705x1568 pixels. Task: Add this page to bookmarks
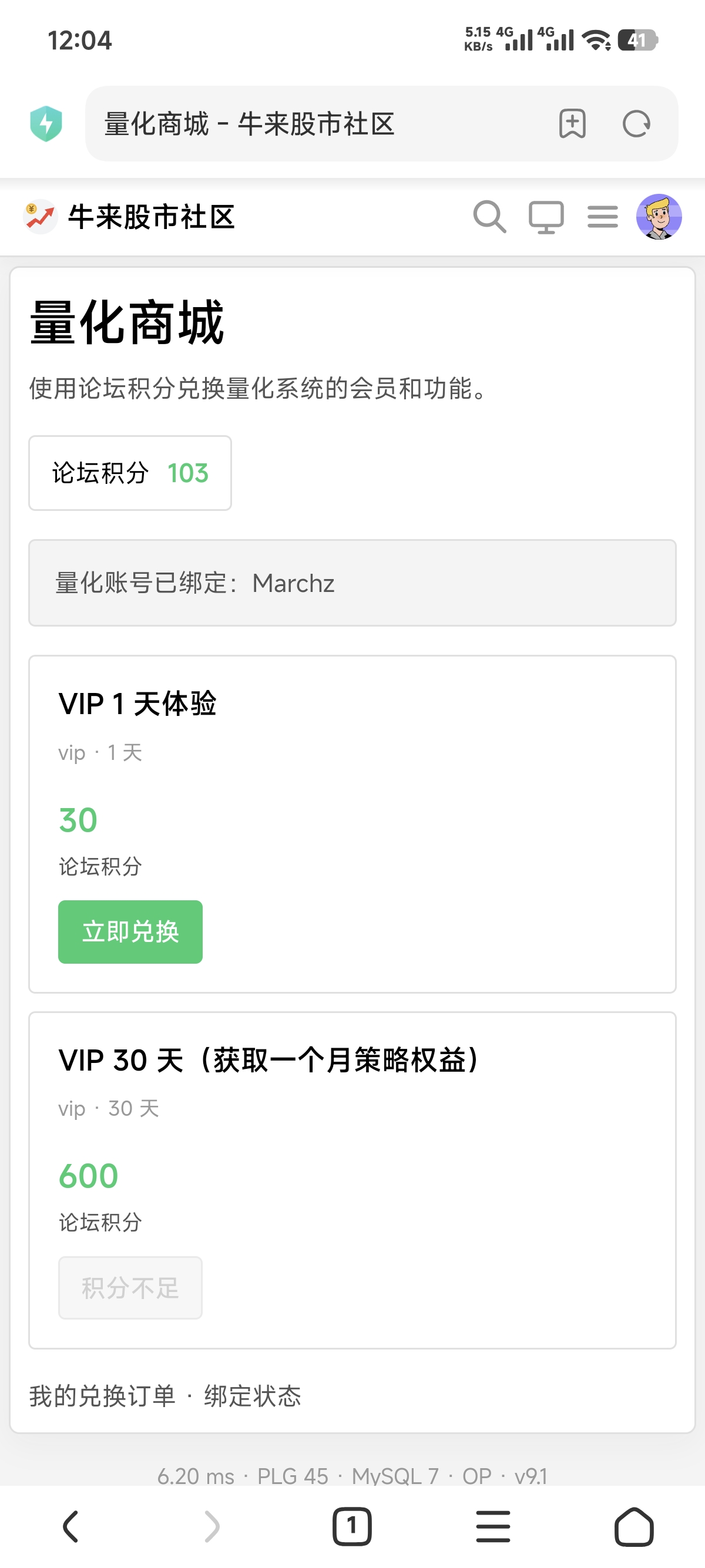[x=572, y=123]
